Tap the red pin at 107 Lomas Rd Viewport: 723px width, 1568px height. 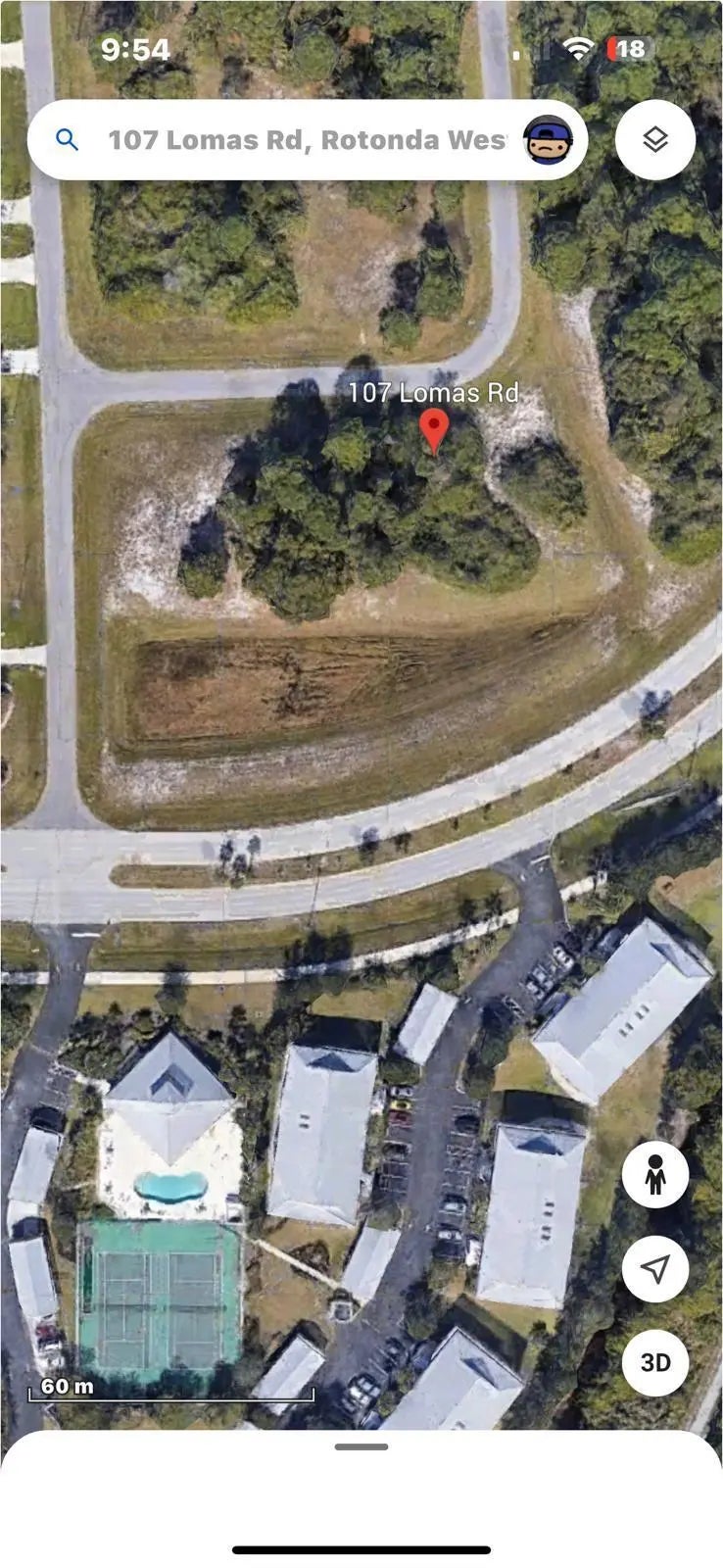pyautogui.click(x=434, y=428)
